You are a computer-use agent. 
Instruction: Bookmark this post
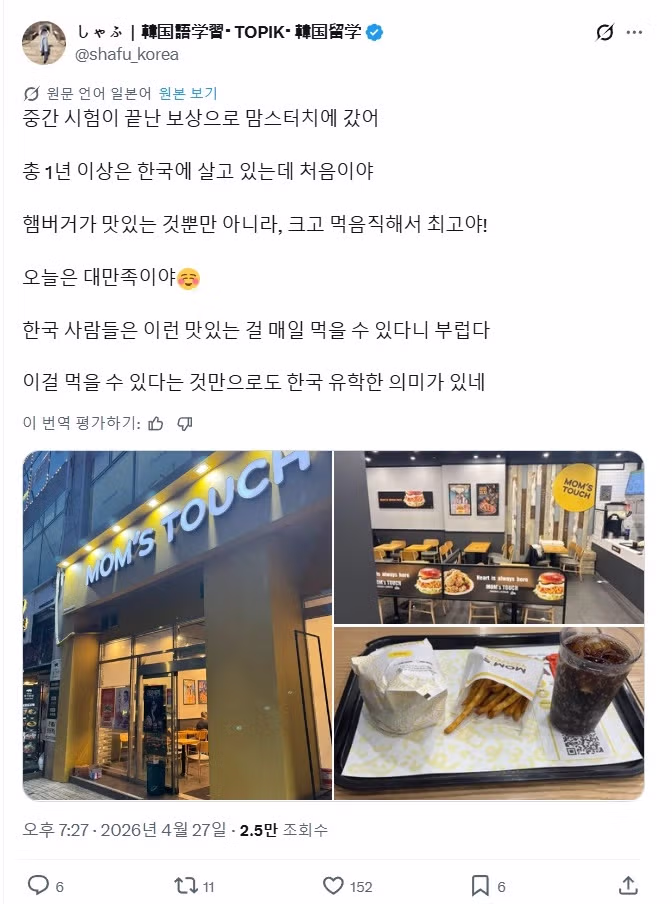[480, 884]
